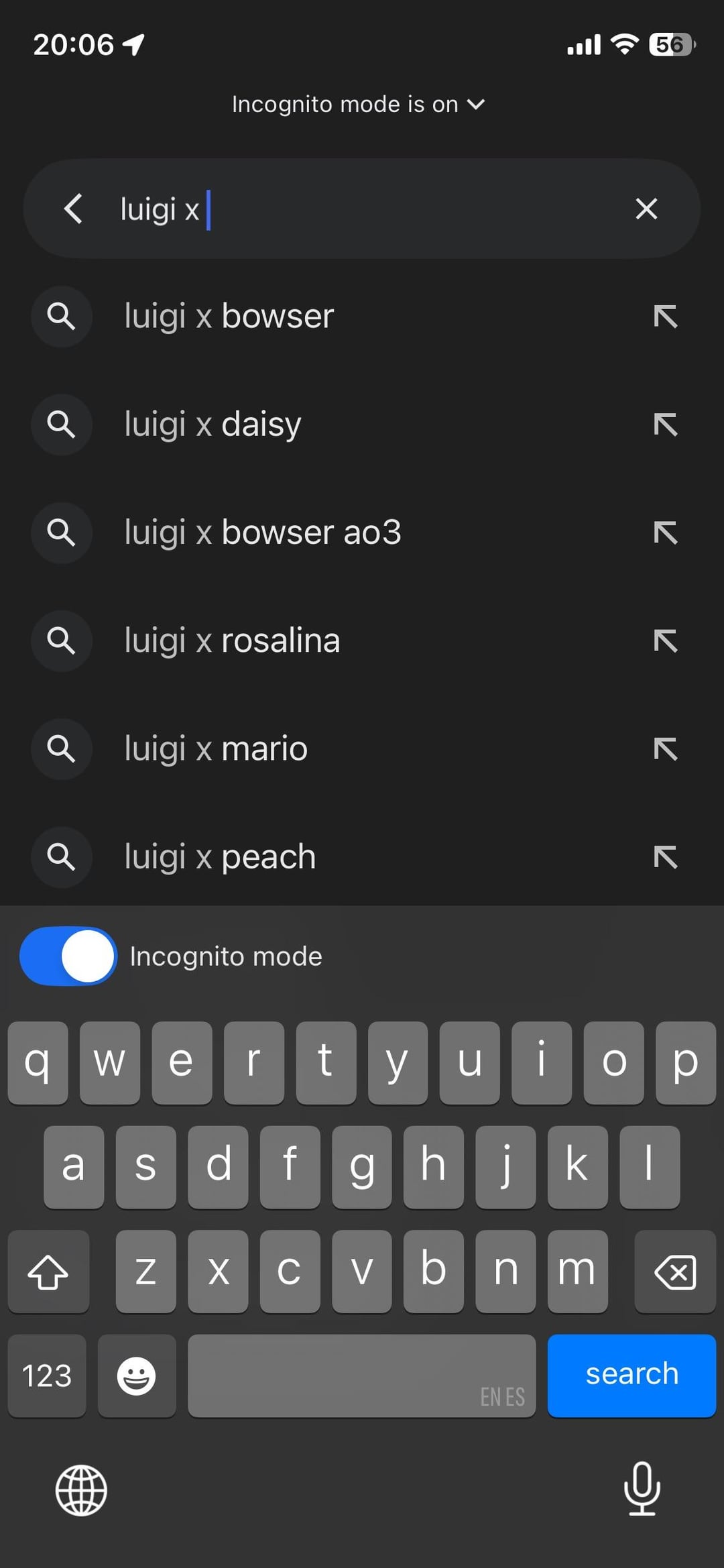Insert luigi x rosalina using its arrow icon
This screenshot has width=724, height=1568.
tap(665, 641)
